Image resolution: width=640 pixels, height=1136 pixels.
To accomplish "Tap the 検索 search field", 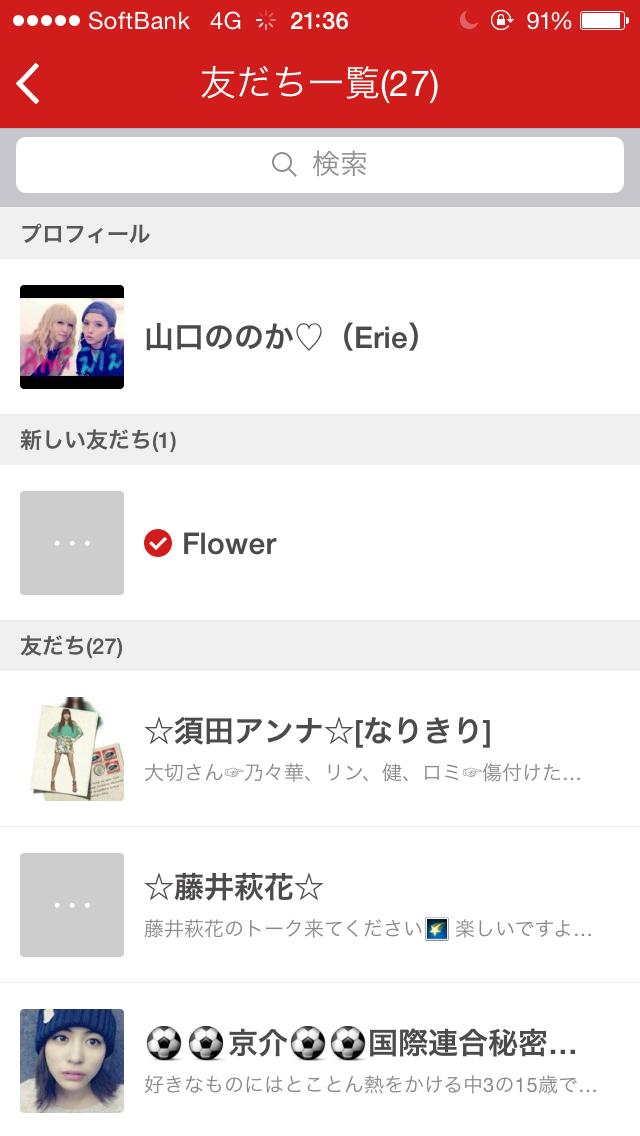I will point(320,165).
